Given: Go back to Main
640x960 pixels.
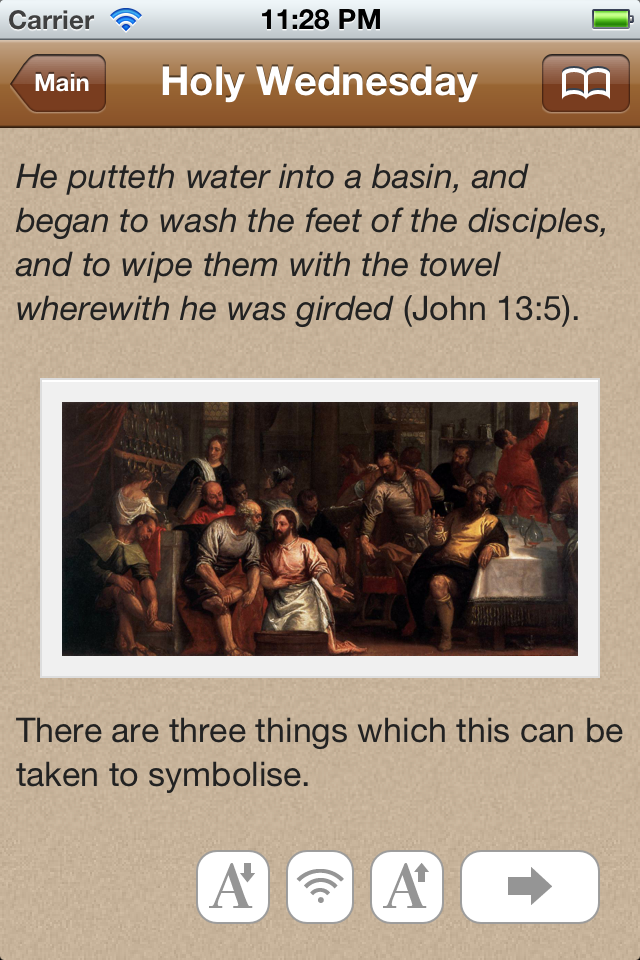Looking at the screenshot, I should (59, 83).
